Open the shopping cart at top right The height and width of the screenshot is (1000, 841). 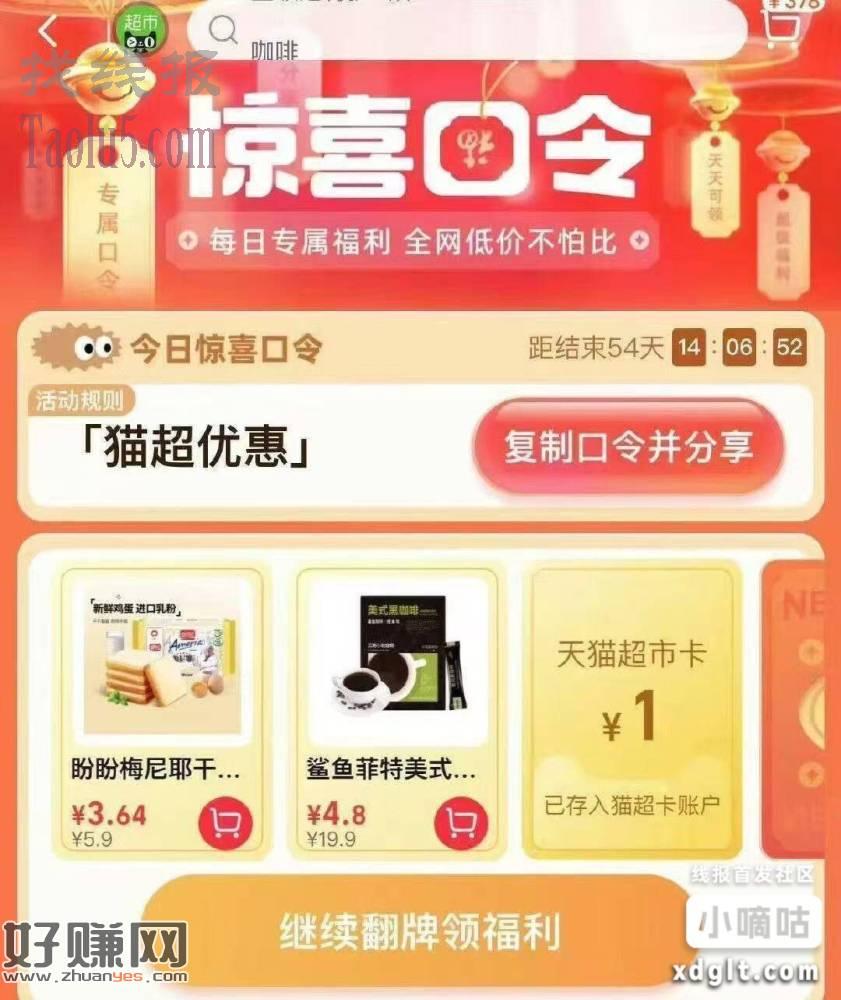point(783,30)
